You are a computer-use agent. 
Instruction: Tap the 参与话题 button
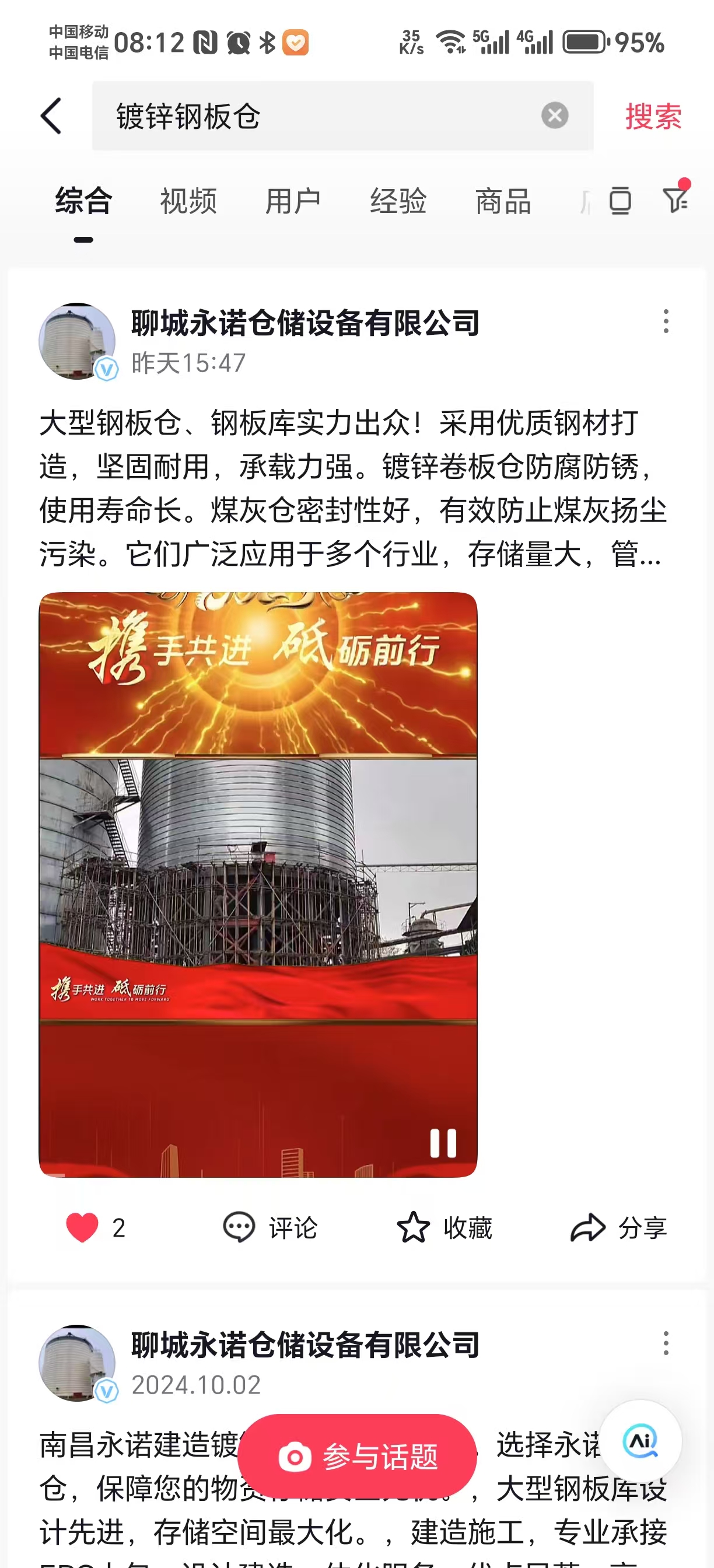coord(358,1457)
